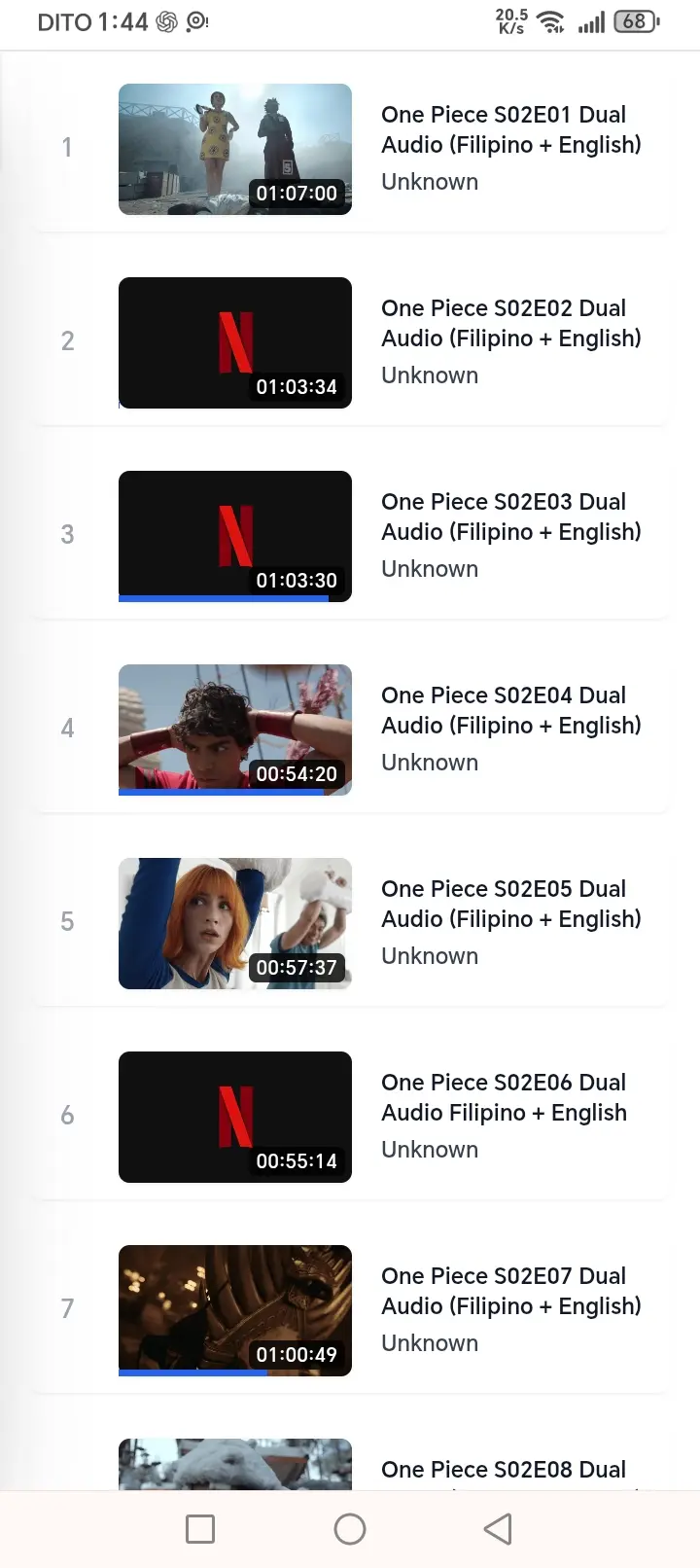Open One Piece S02E02 episode

(x=350, y=342)
